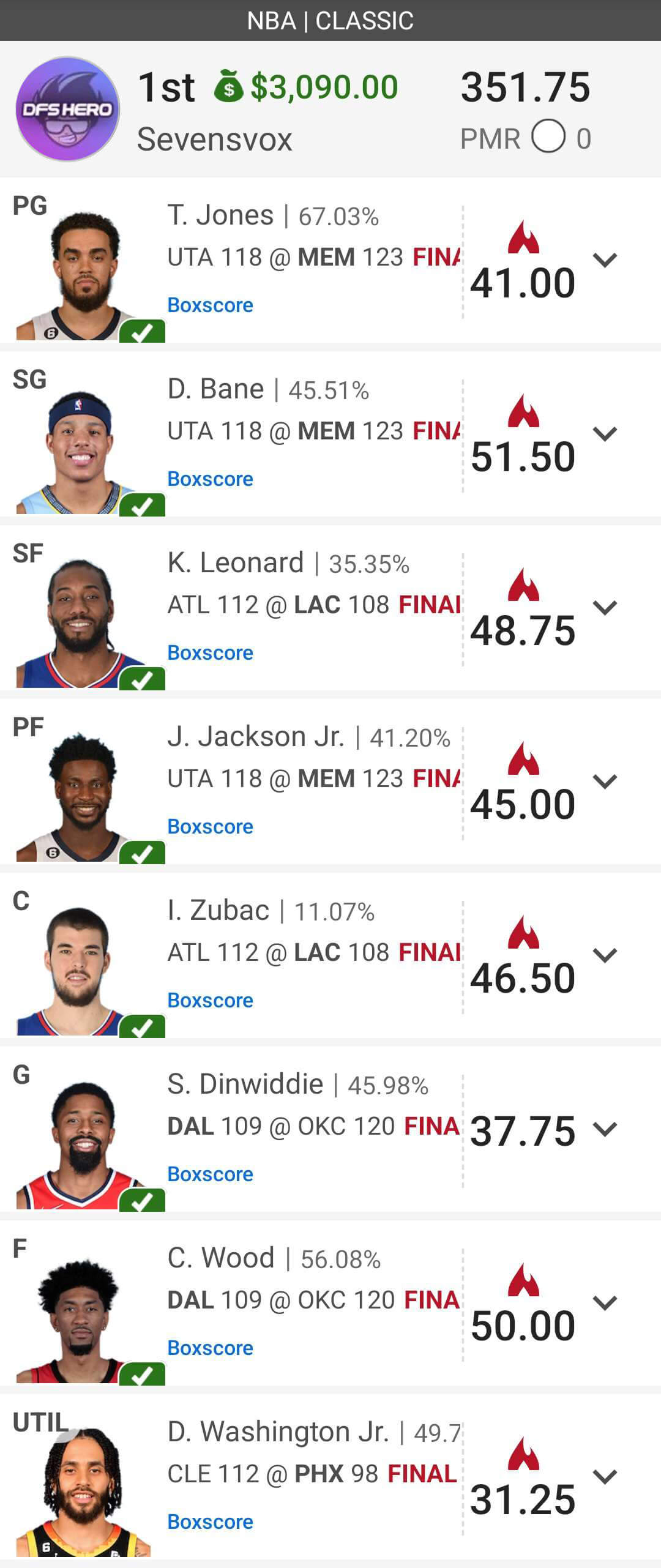Open S. Dinwiddie's dropdown arrow

point(605,1128)
